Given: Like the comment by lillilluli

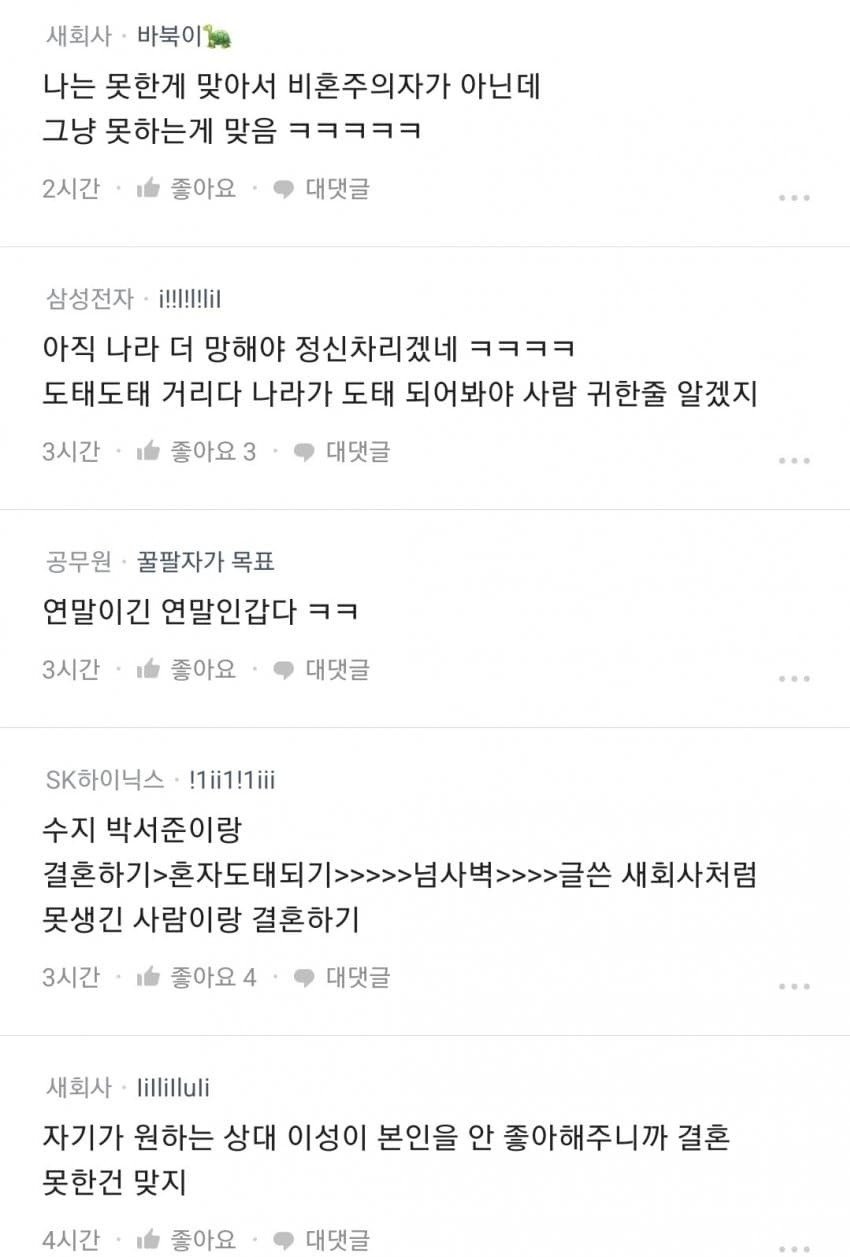Looking at the screenshot, I should (187, 1240).
